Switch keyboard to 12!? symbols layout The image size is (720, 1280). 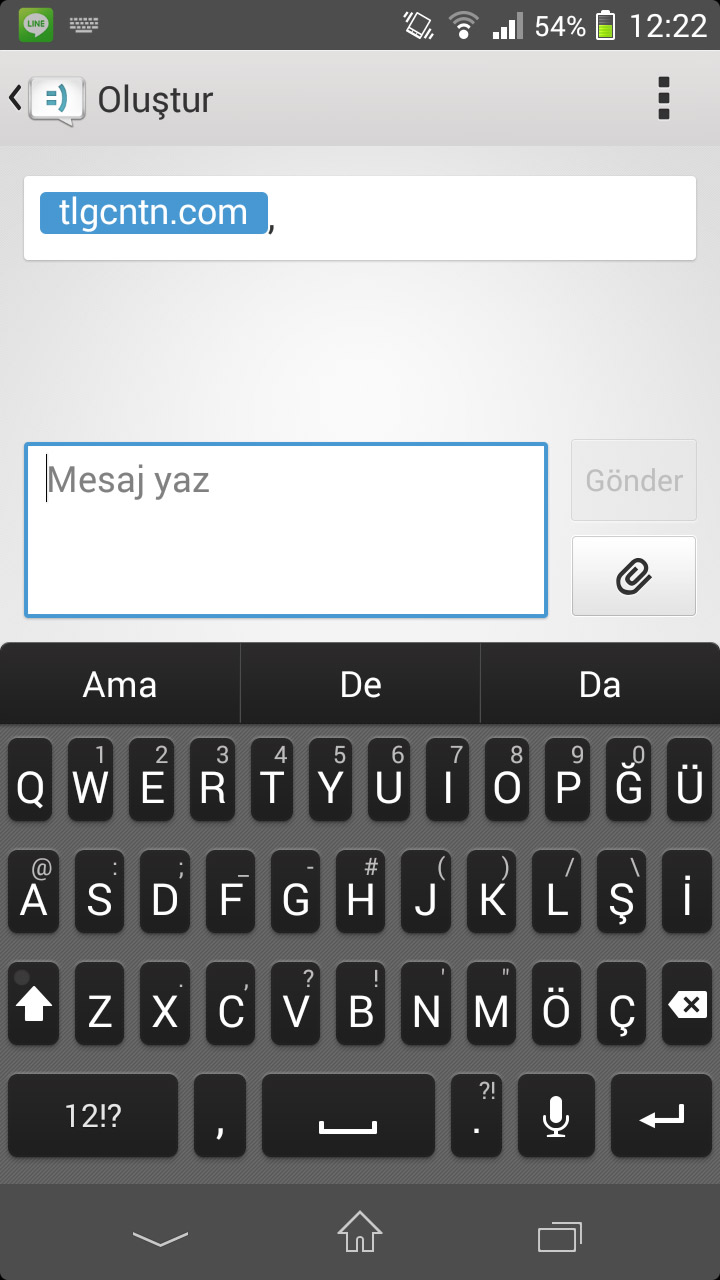pos(93,1116)
